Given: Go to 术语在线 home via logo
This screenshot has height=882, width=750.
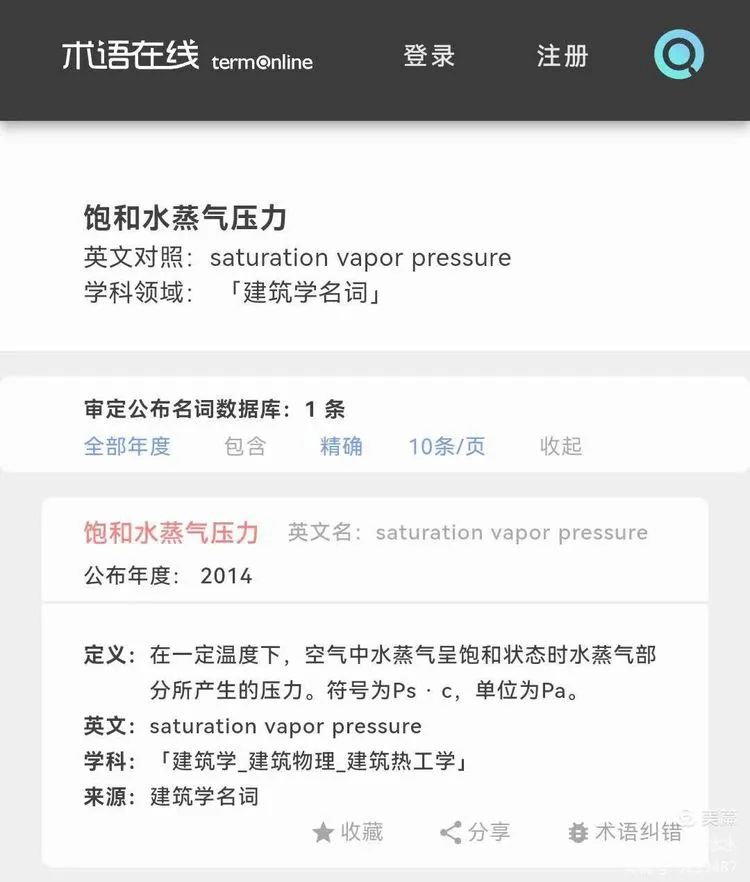Looking at the screenshot, I should click(x=187, y=56).
